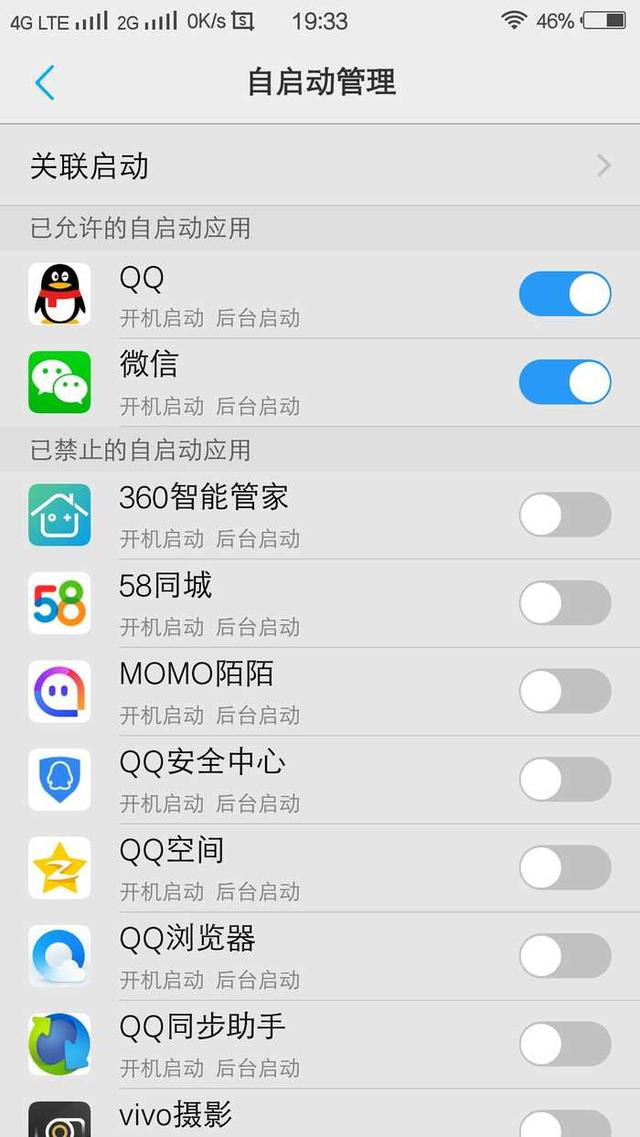Enable auto-start for 360智能管家
This screenshot has width=640, height=1137.
pos(564,515)
